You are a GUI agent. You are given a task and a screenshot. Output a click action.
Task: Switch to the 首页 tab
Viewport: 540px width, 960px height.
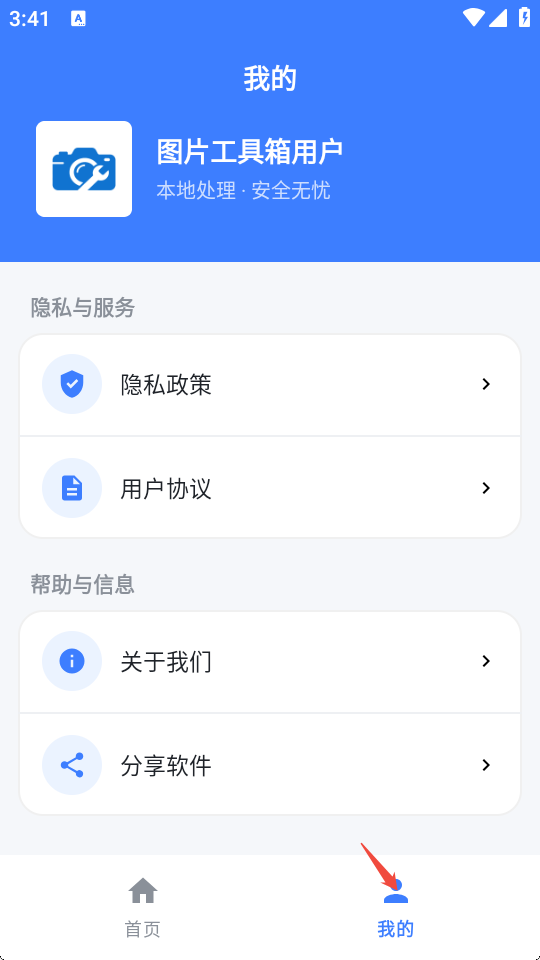[143, 907]
